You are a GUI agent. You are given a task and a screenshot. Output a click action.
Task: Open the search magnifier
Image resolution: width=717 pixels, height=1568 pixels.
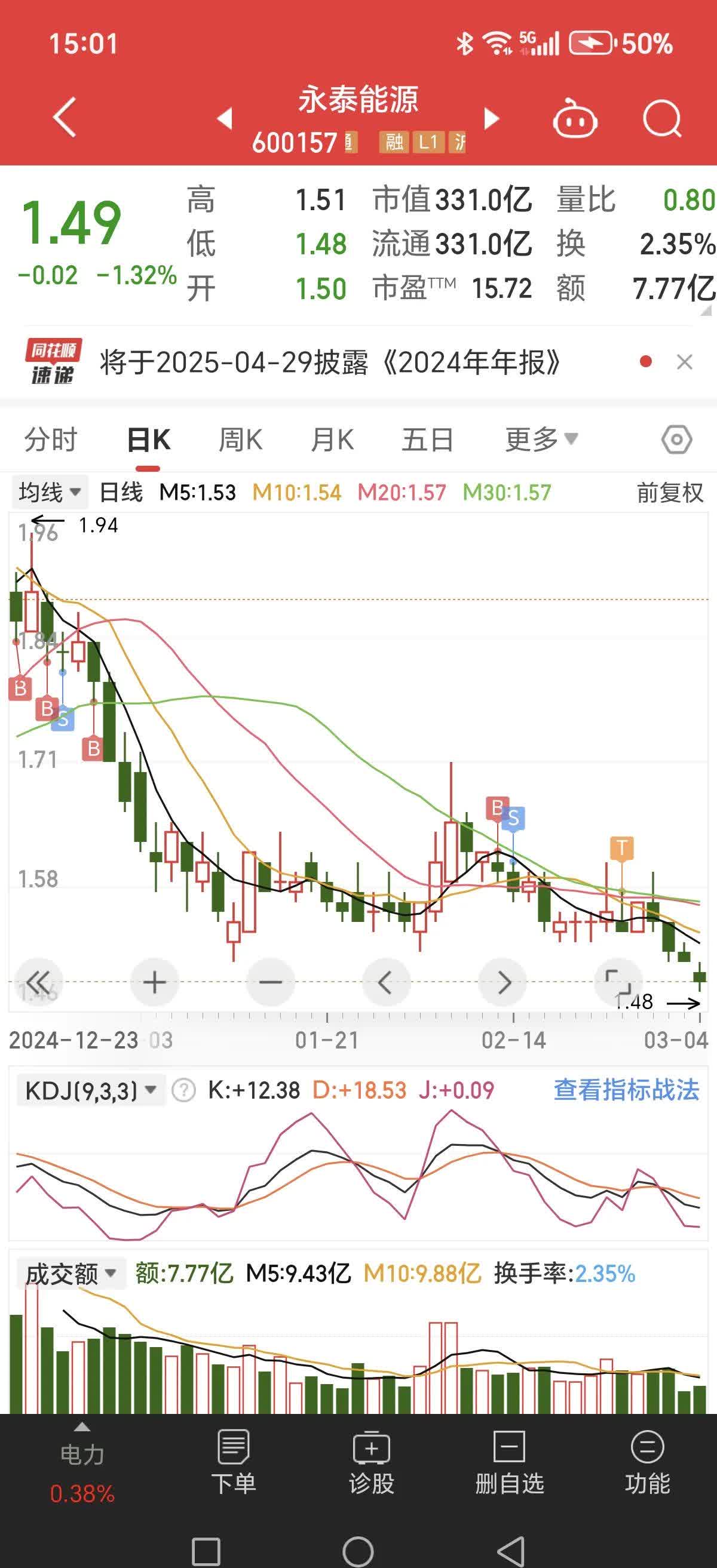661,118
